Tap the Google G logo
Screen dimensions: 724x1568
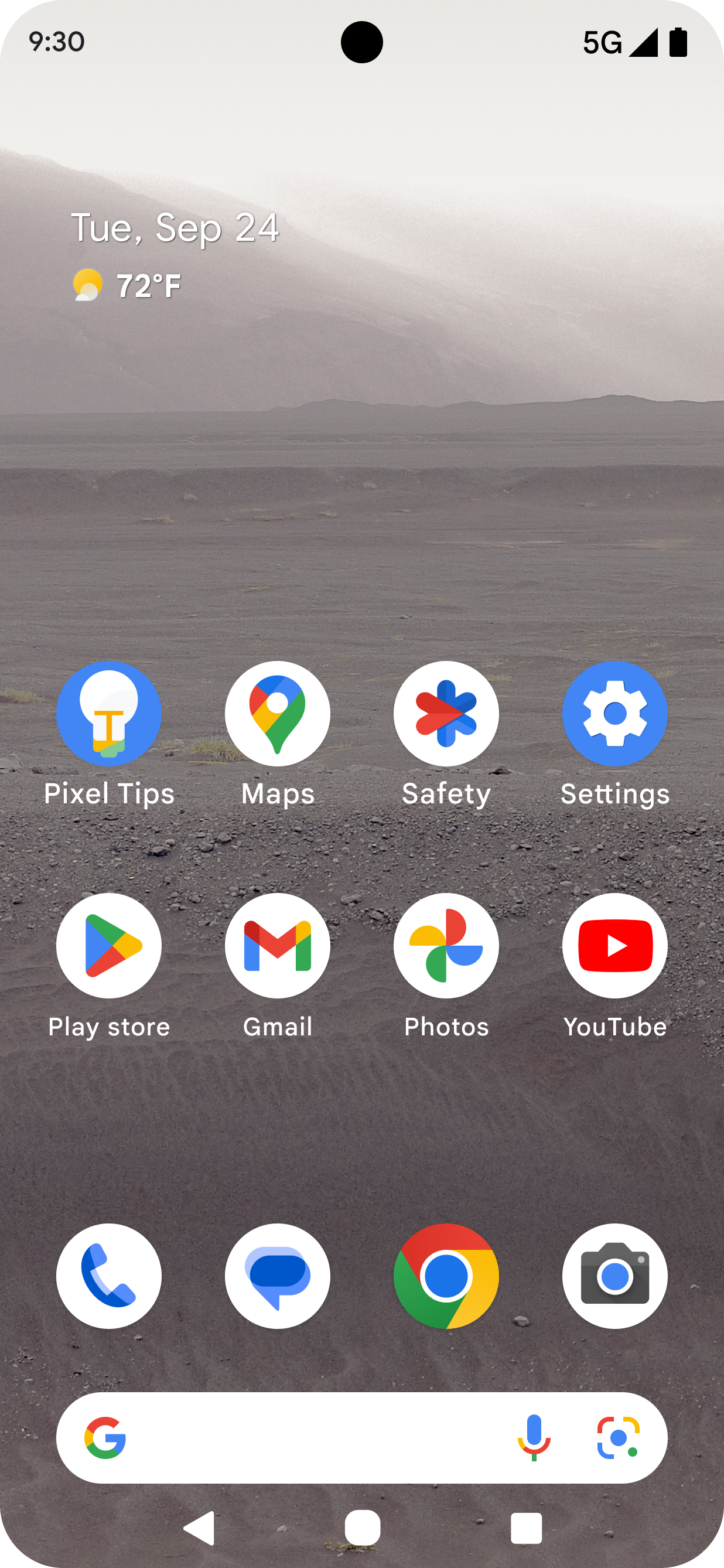pos(107,1437)
